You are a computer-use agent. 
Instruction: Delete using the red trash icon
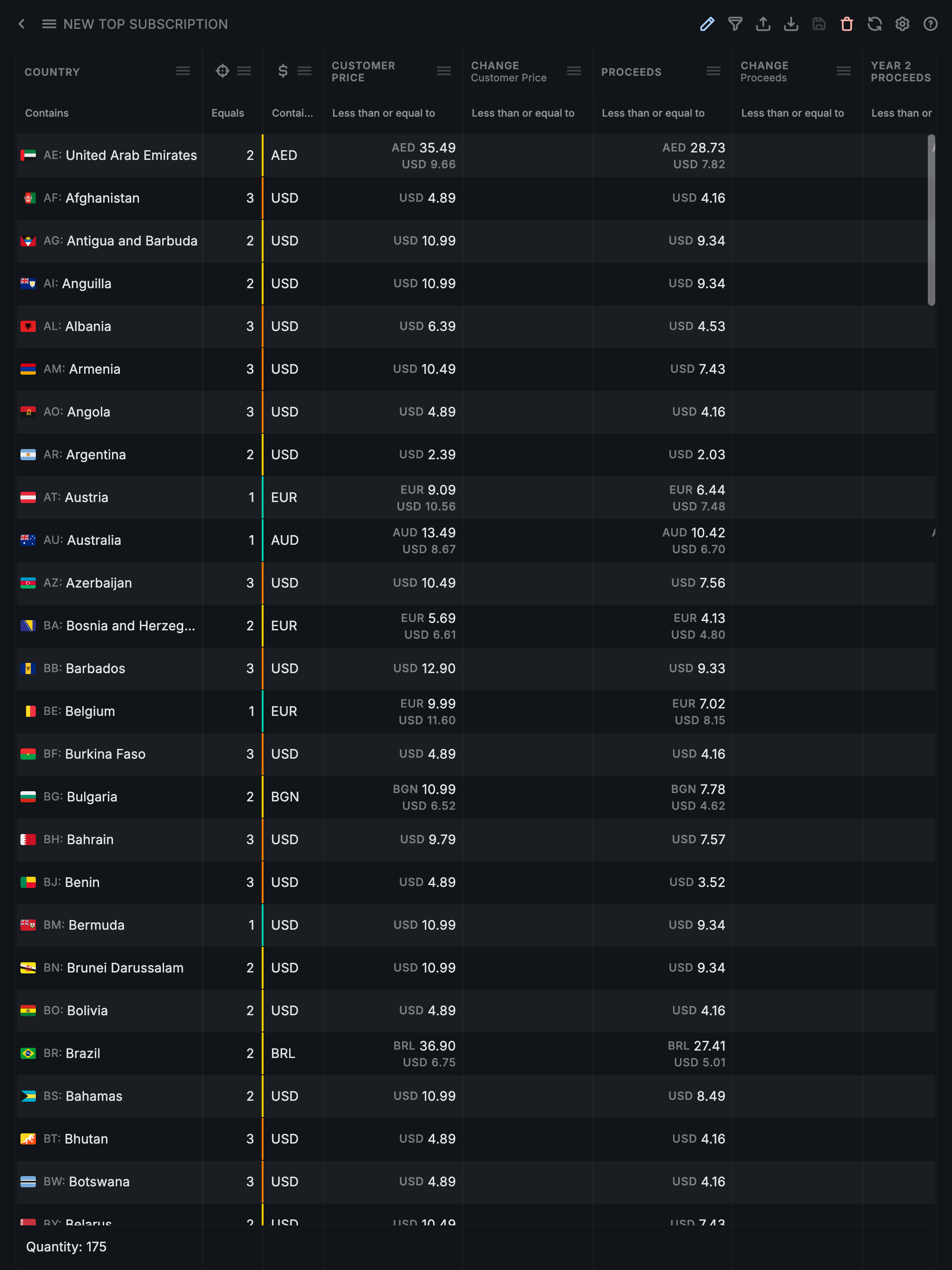click(847, 24)
